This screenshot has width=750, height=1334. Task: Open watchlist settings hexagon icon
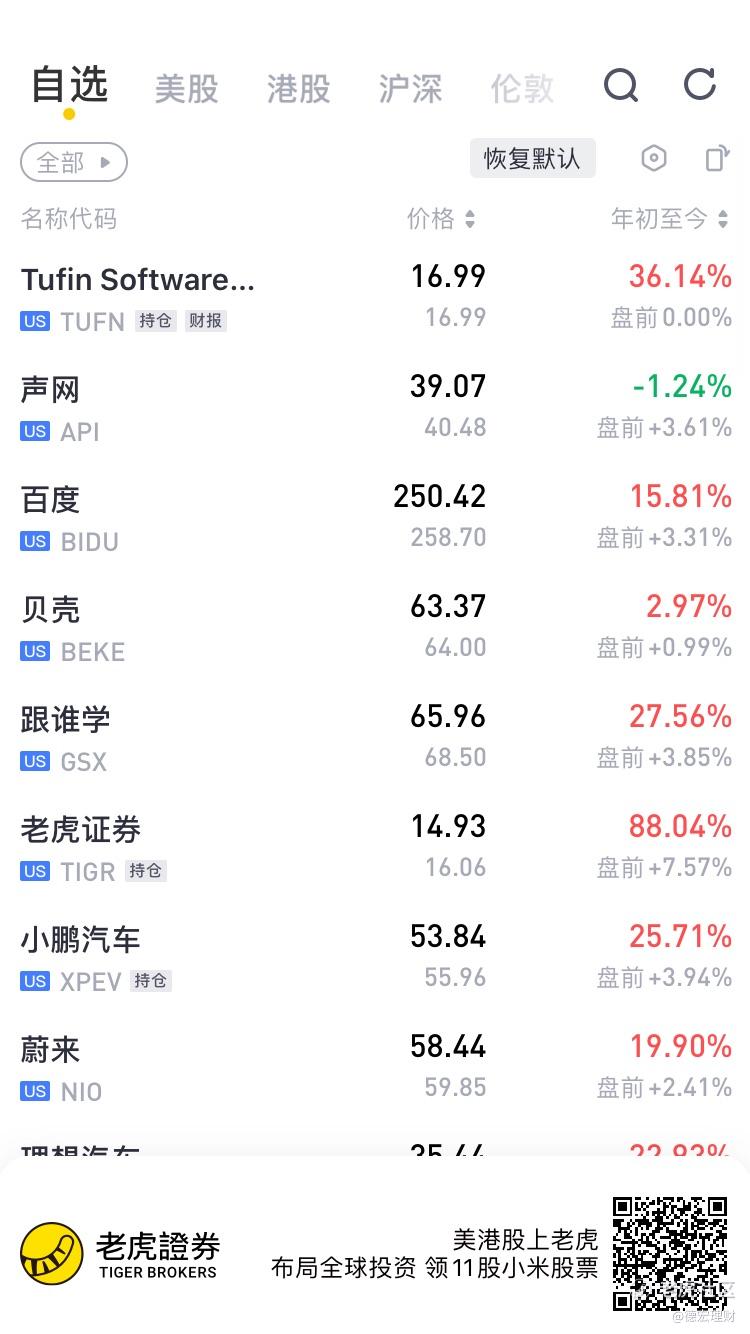coord(654,159)
